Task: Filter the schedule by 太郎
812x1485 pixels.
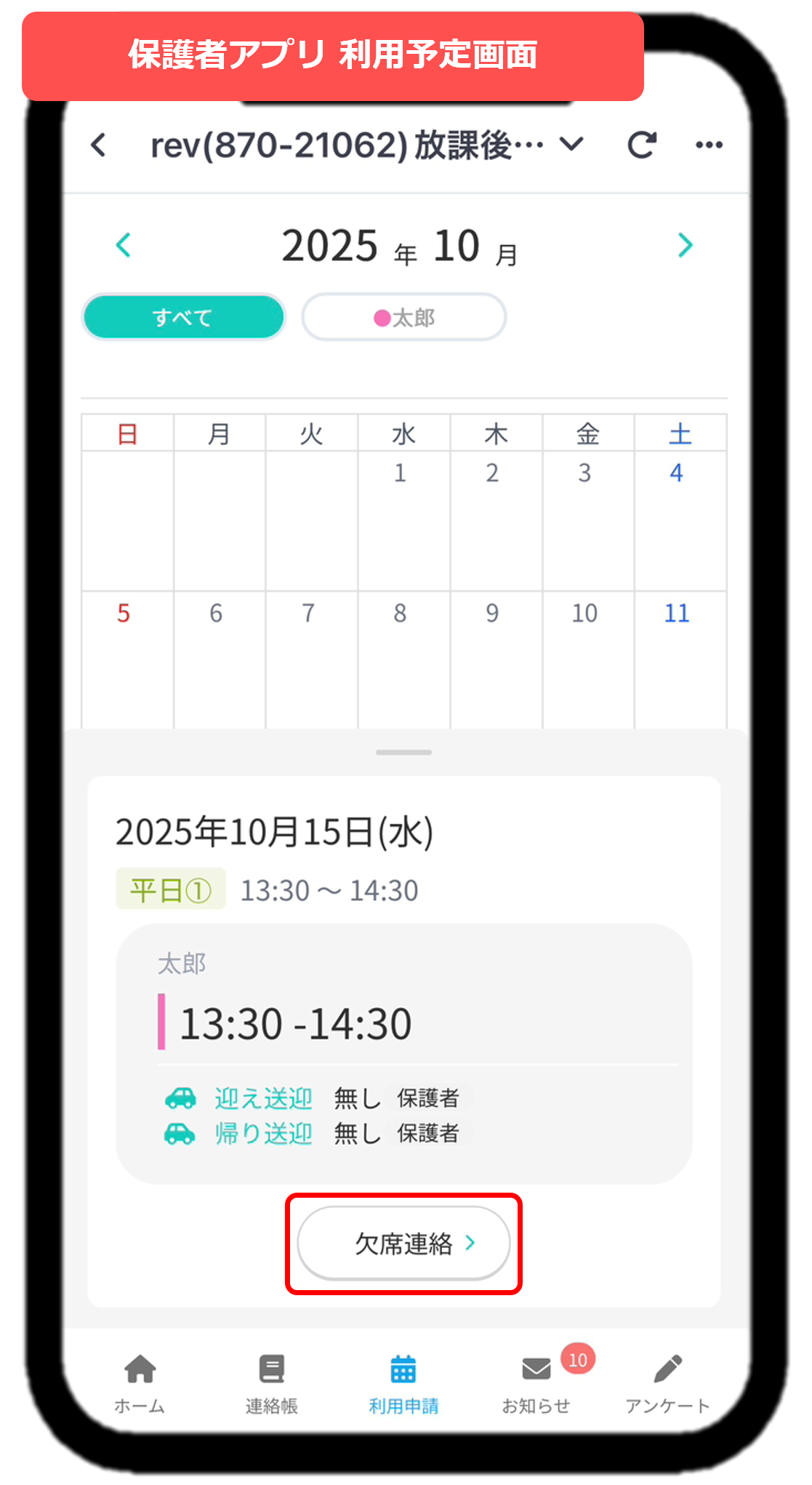Action: click(x=404, y=317)
